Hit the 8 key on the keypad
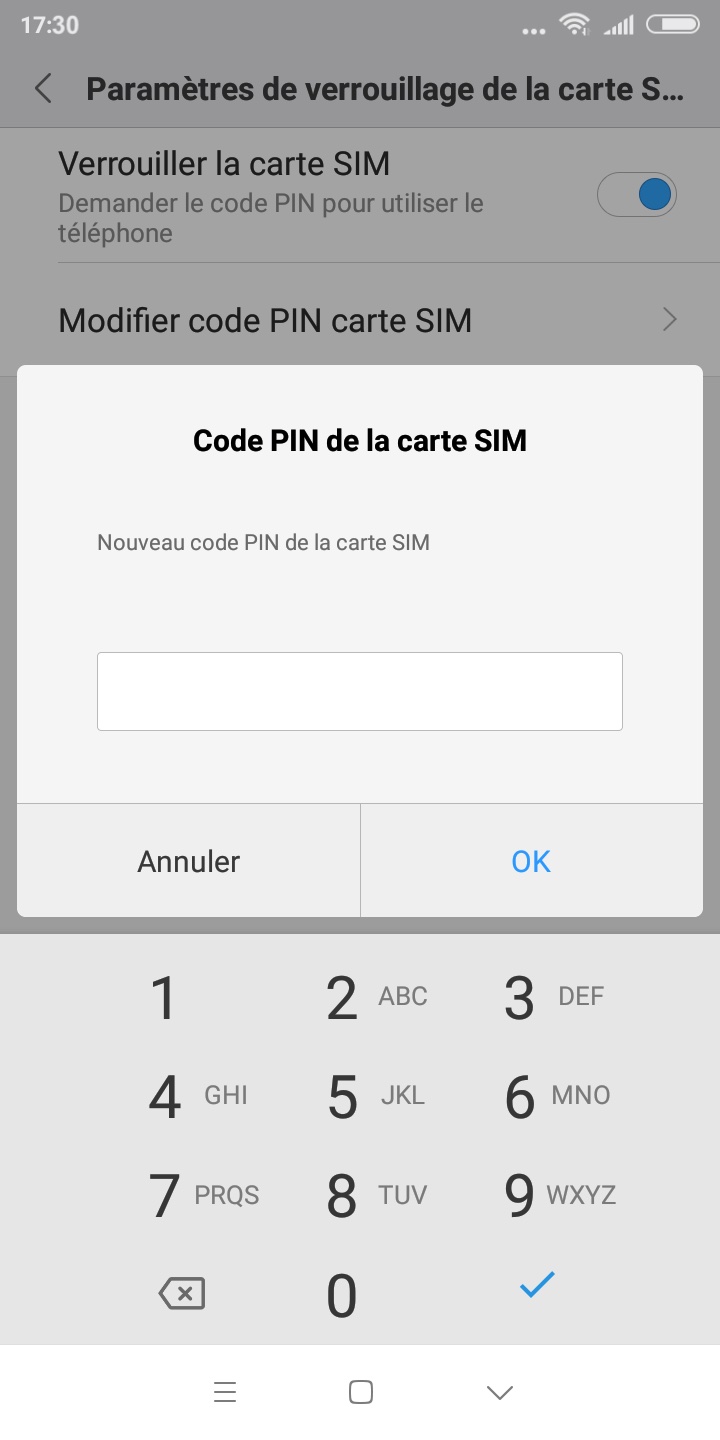 360,1195
